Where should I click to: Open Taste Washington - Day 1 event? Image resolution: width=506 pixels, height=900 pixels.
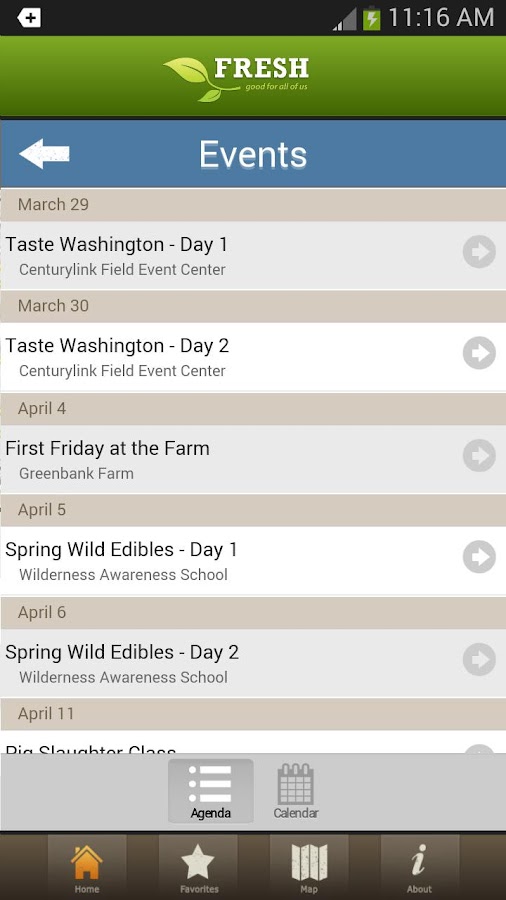click(x=253, y=255)
